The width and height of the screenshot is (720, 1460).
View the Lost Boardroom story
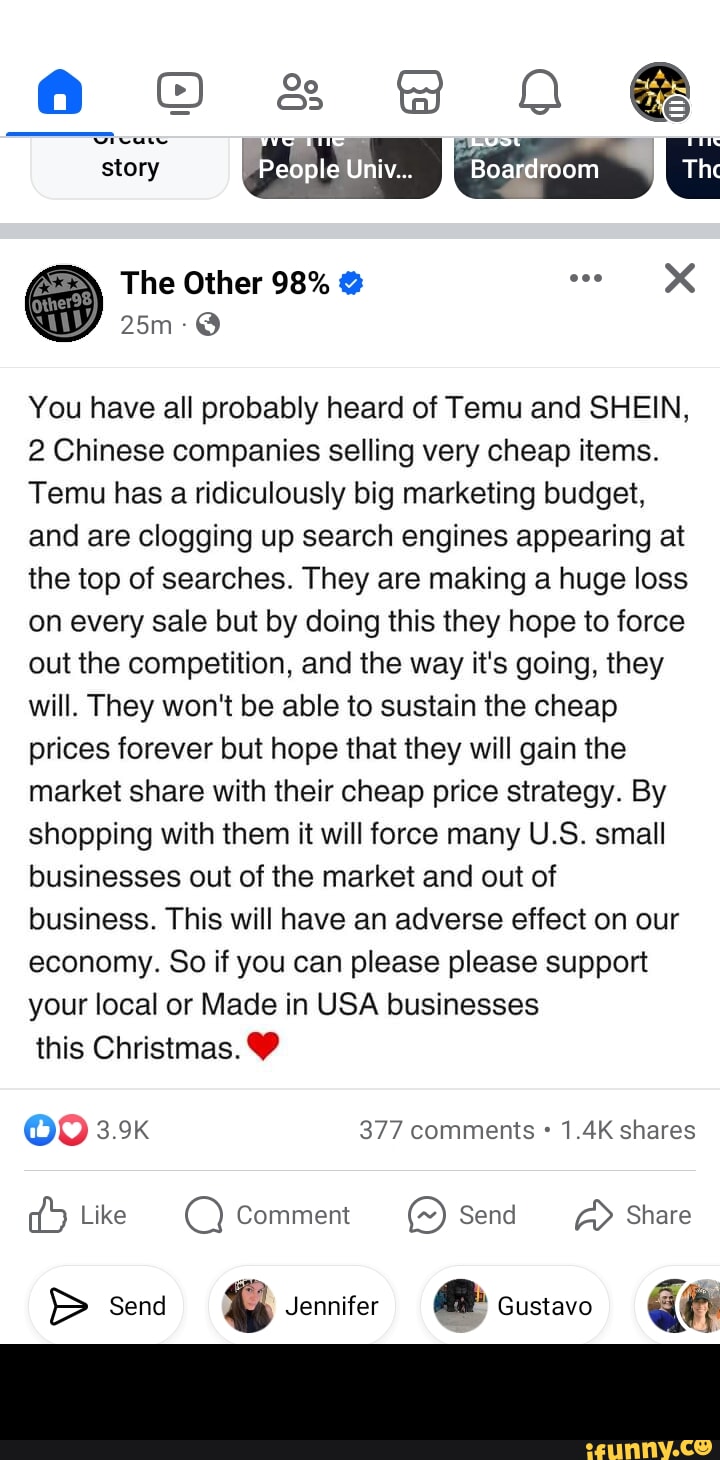point(553,168)
